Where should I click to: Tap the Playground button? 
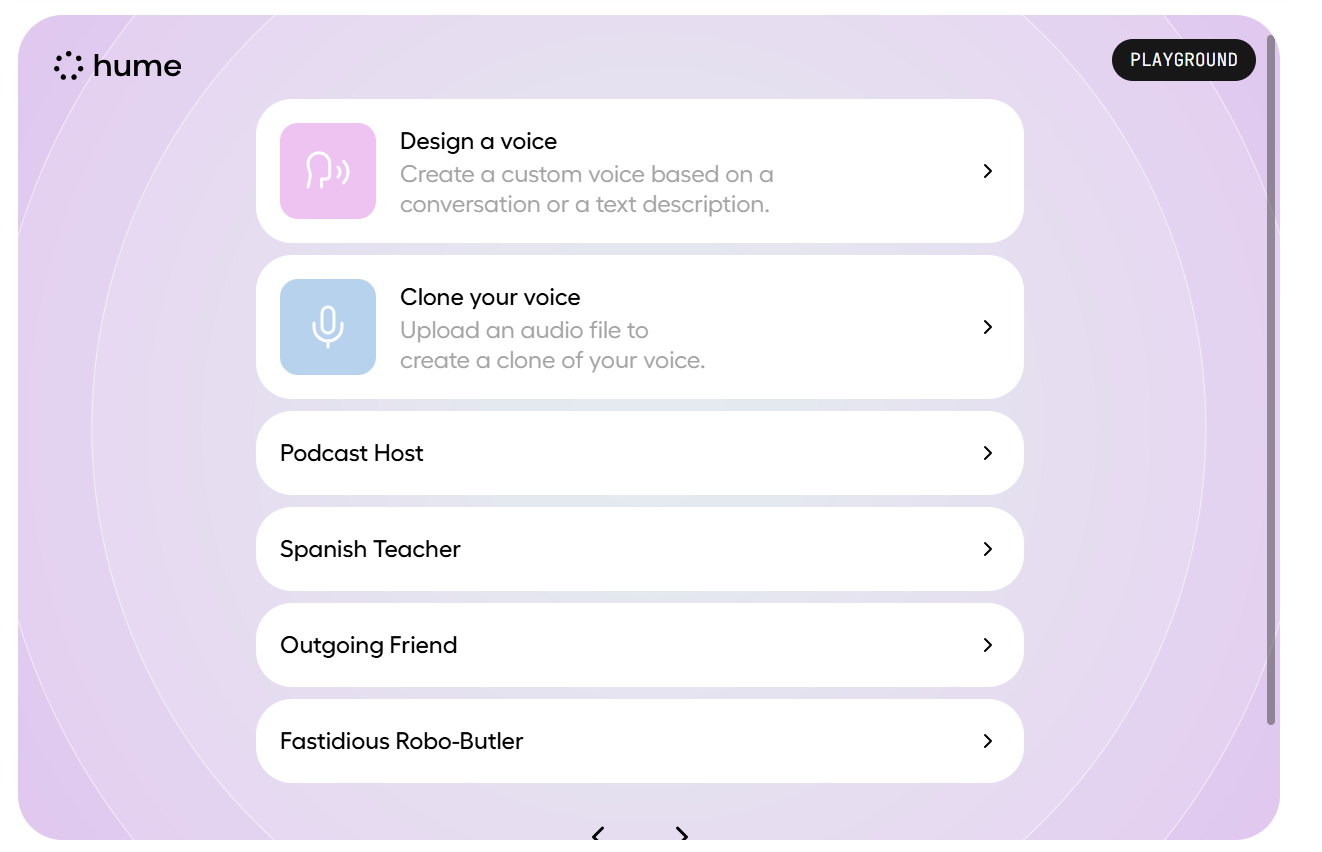click(1183, 60)
